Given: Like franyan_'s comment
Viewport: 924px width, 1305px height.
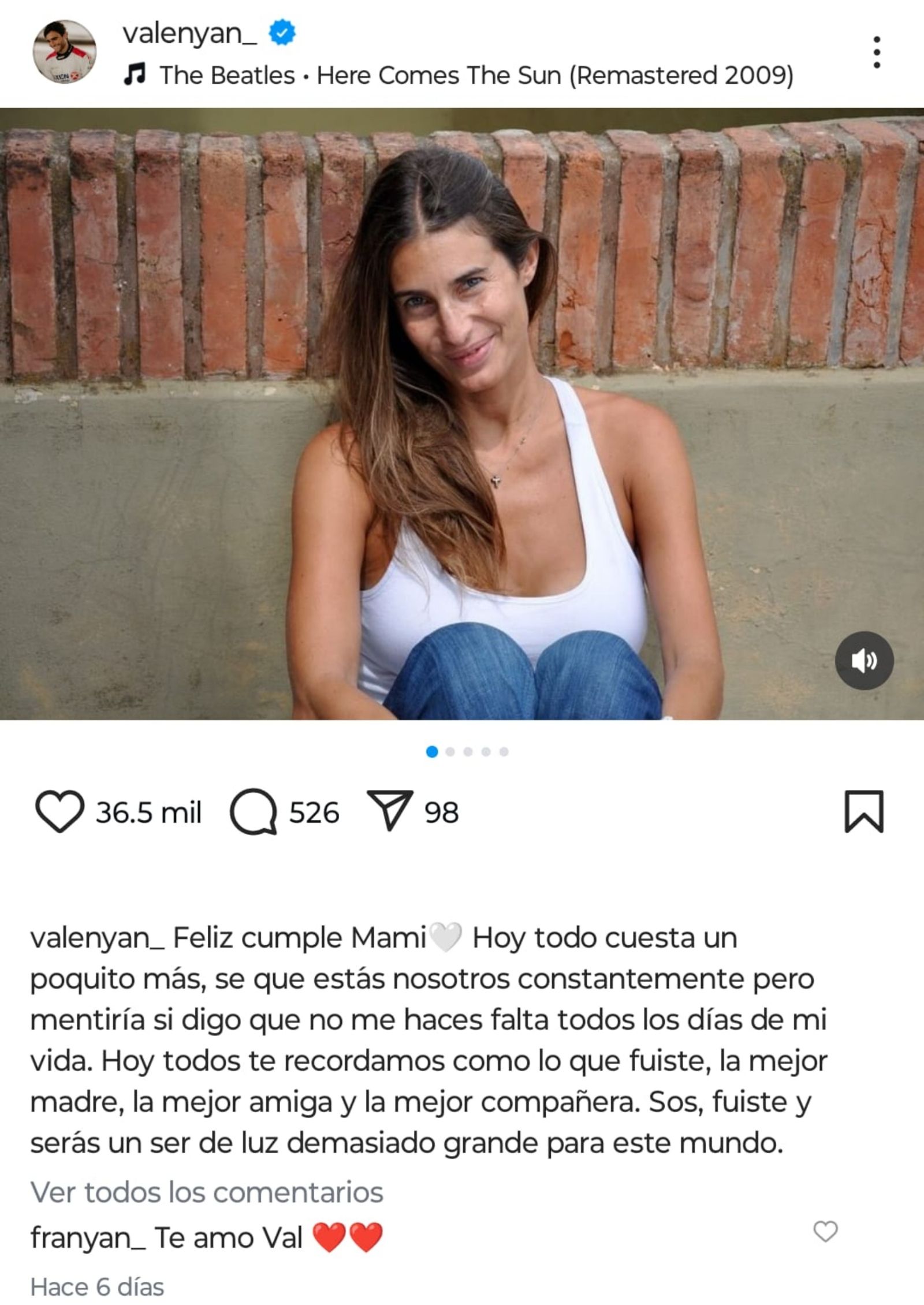Looking at the screenshot, I should click(x=825, y=1232).
